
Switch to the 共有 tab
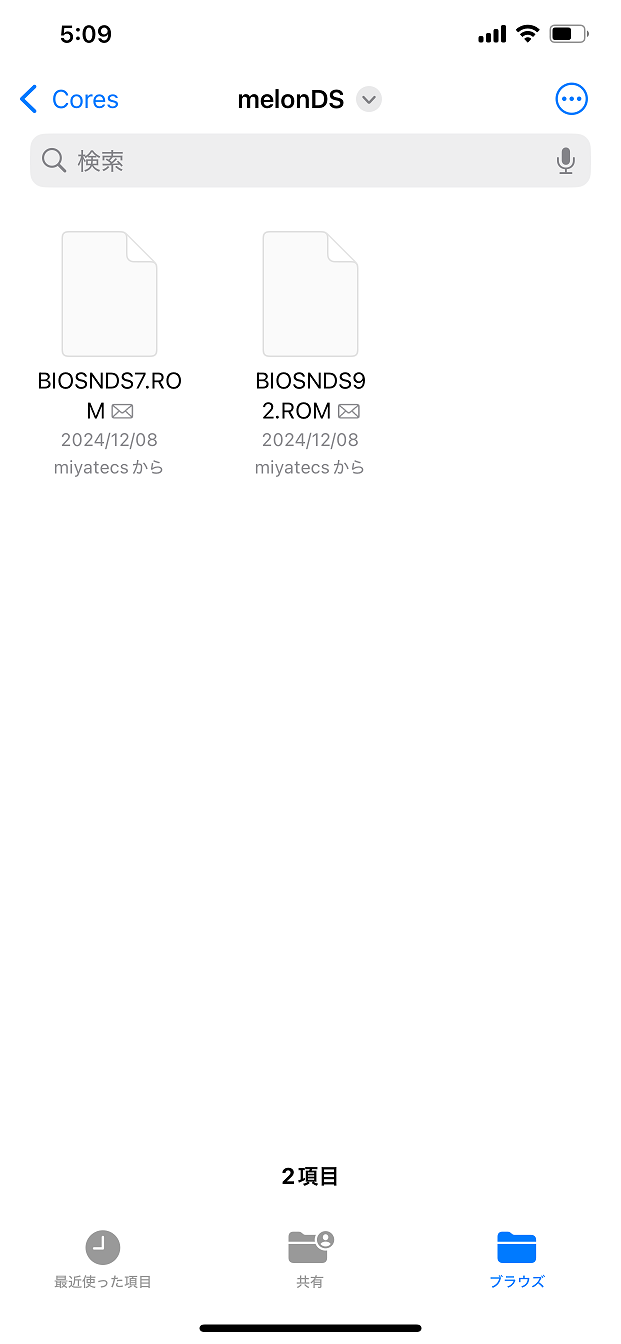pos(310,1259)
